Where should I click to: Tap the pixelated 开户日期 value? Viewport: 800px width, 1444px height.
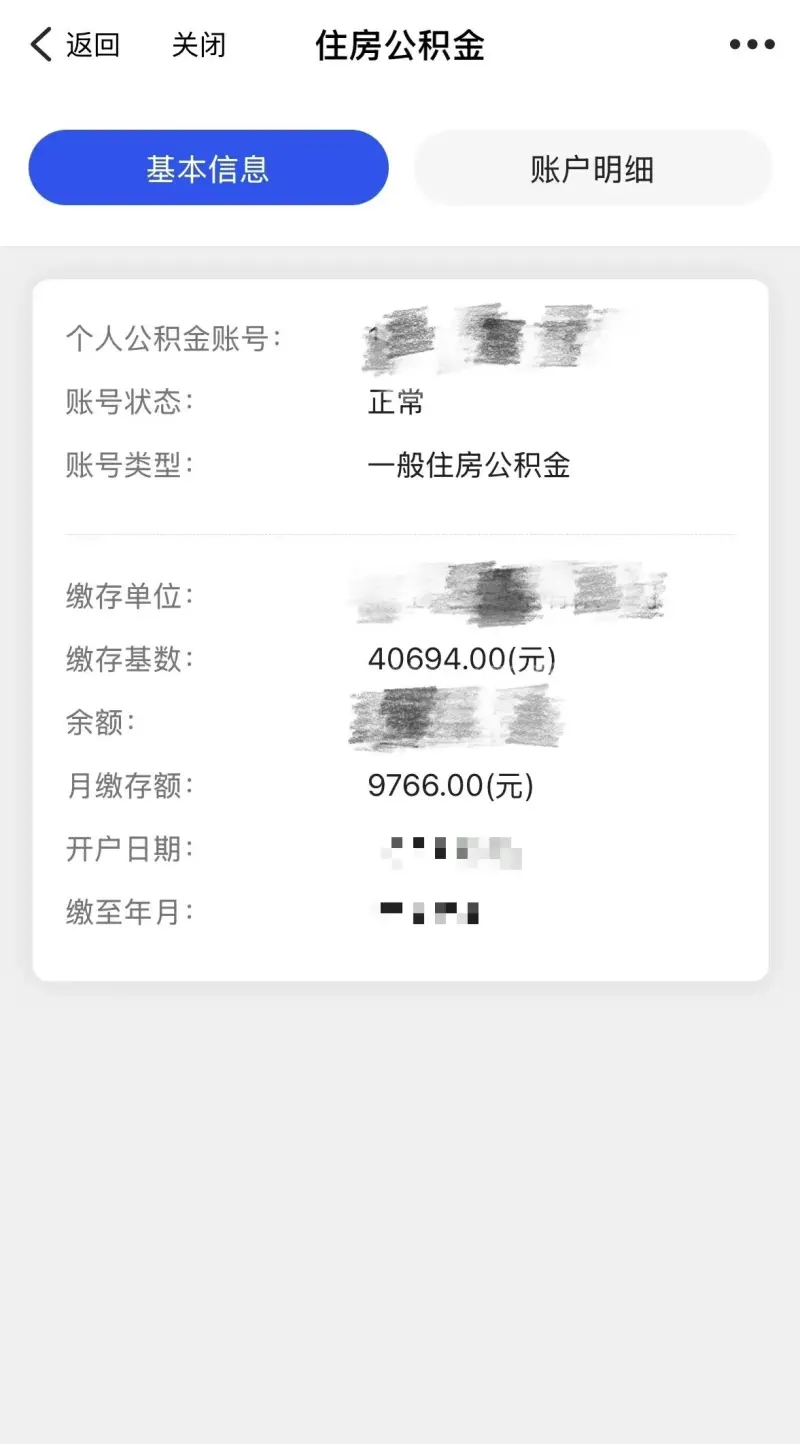pos(450,850)
